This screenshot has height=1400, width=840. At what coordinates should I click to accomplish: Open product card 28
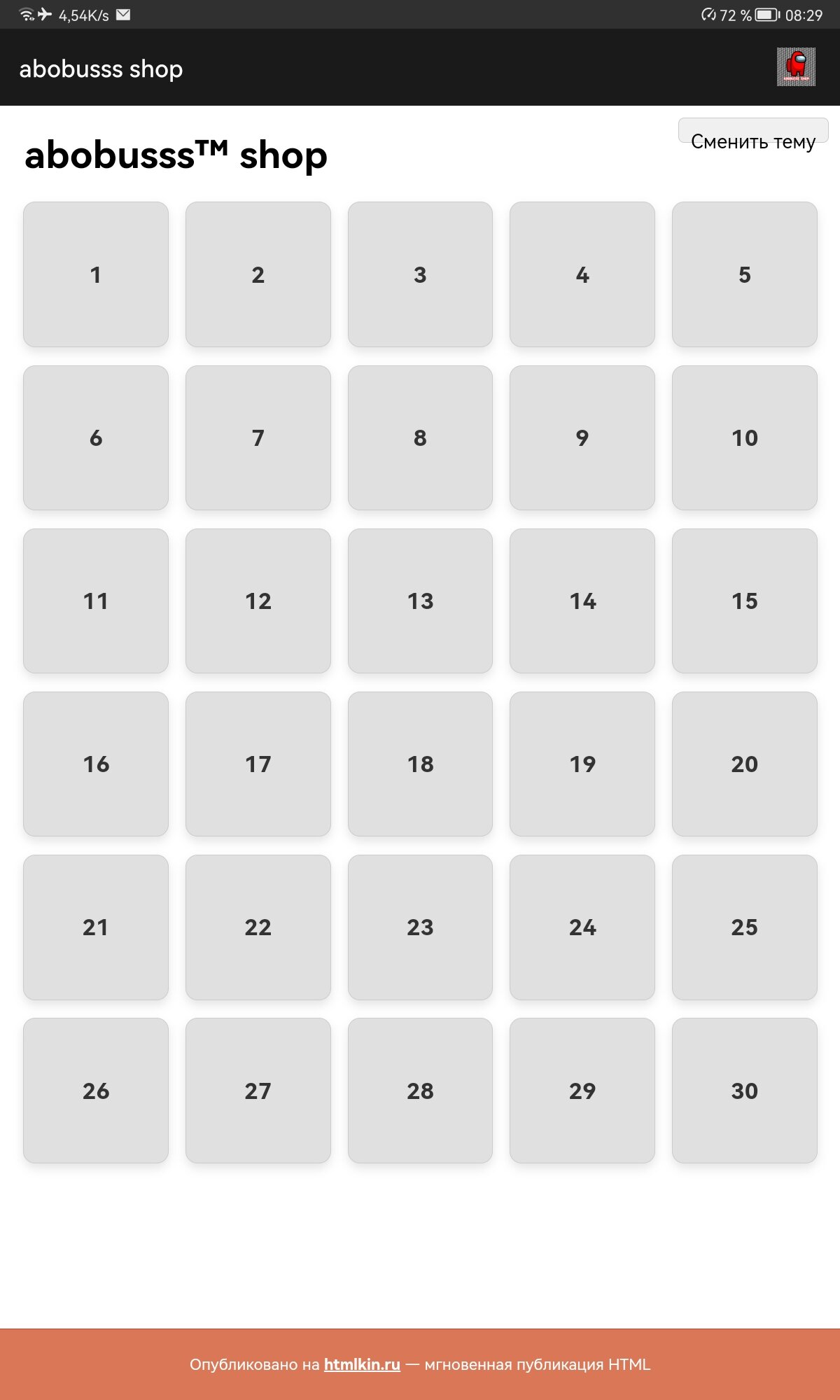420,1091
